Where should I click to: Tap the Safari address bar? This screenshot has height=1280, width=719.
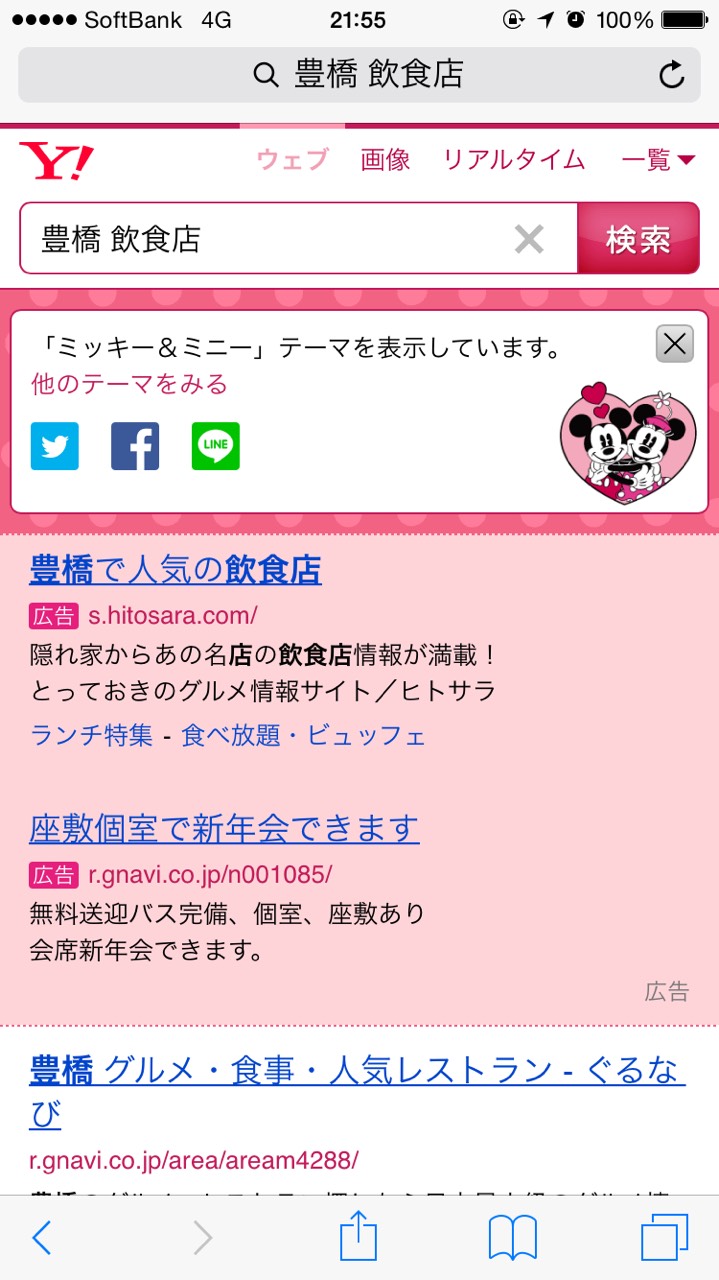(x=358, y=75)
